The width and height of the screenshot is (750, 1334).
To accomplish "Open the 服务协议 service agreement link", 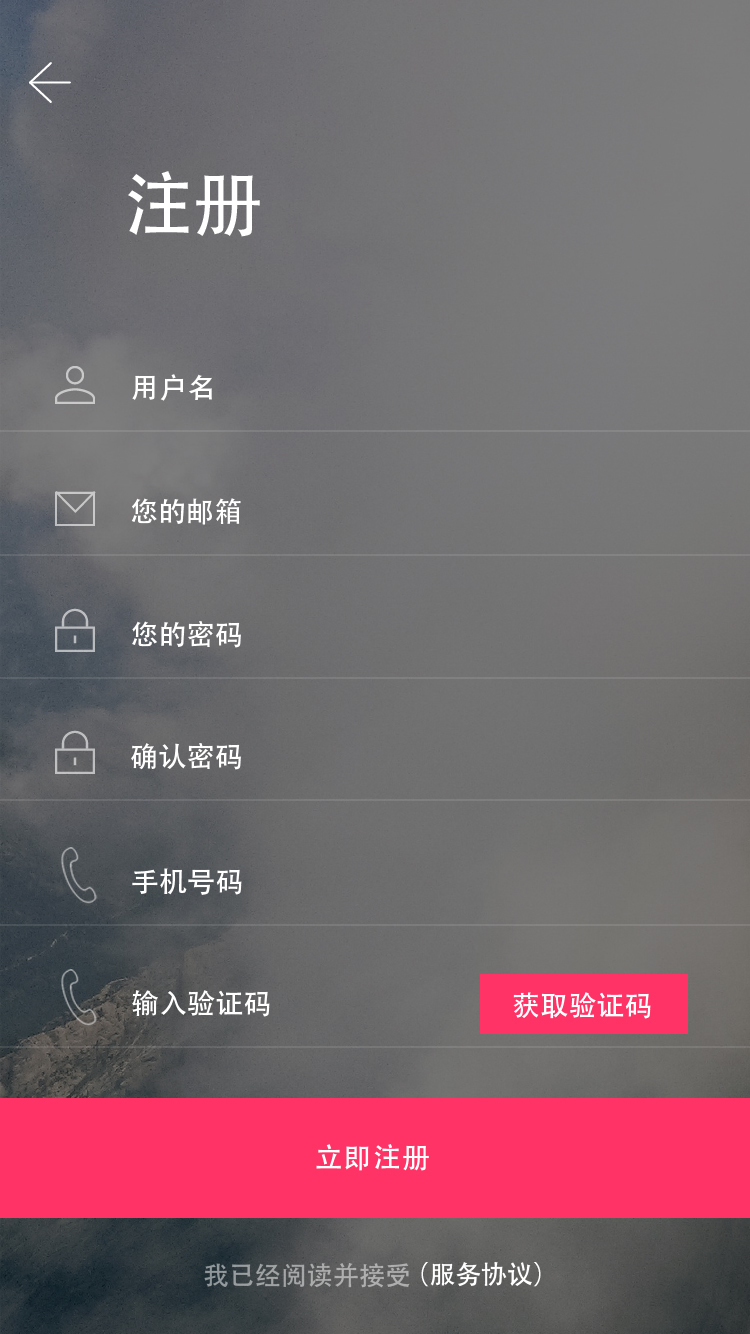I will point(481,1275).
